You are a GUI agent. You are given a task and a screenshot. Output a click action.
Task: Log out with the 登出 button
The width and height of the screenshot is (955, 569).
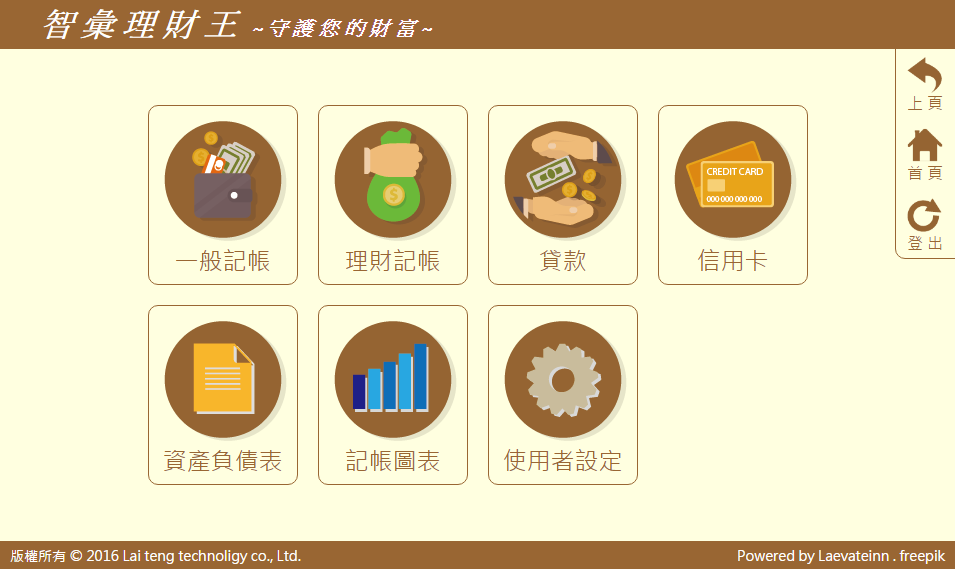pos(924,224)
